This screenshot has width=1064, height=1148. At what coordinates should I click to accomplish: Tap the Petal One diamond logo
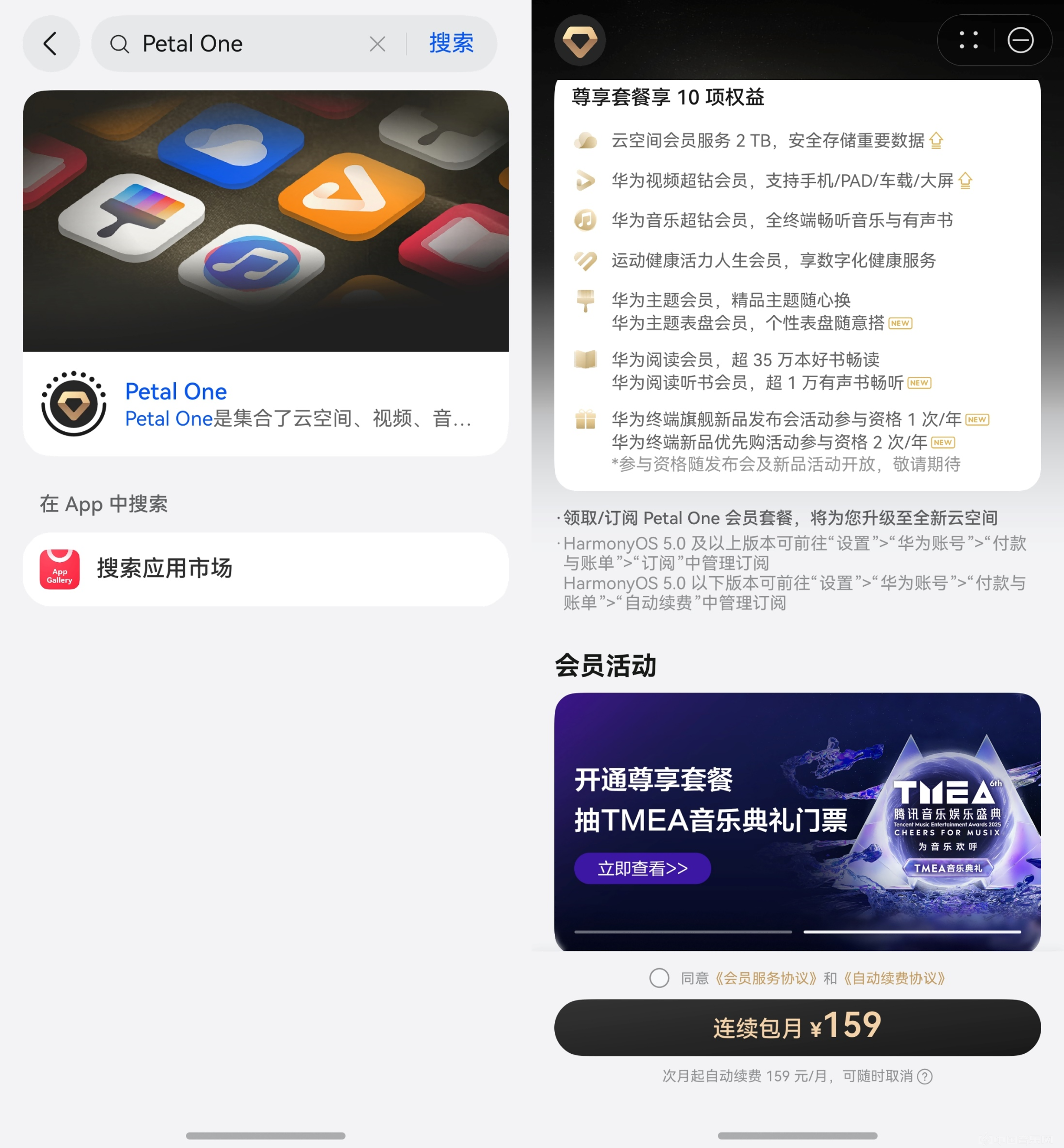[x=580, y=40]
